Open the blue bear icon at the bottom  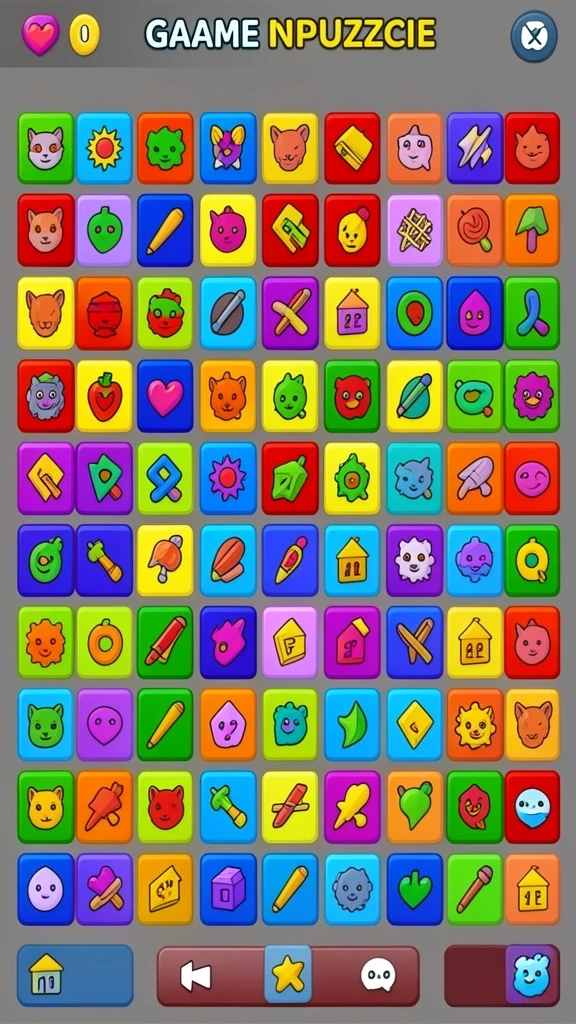pyautogui.click(x=532, y=974)
